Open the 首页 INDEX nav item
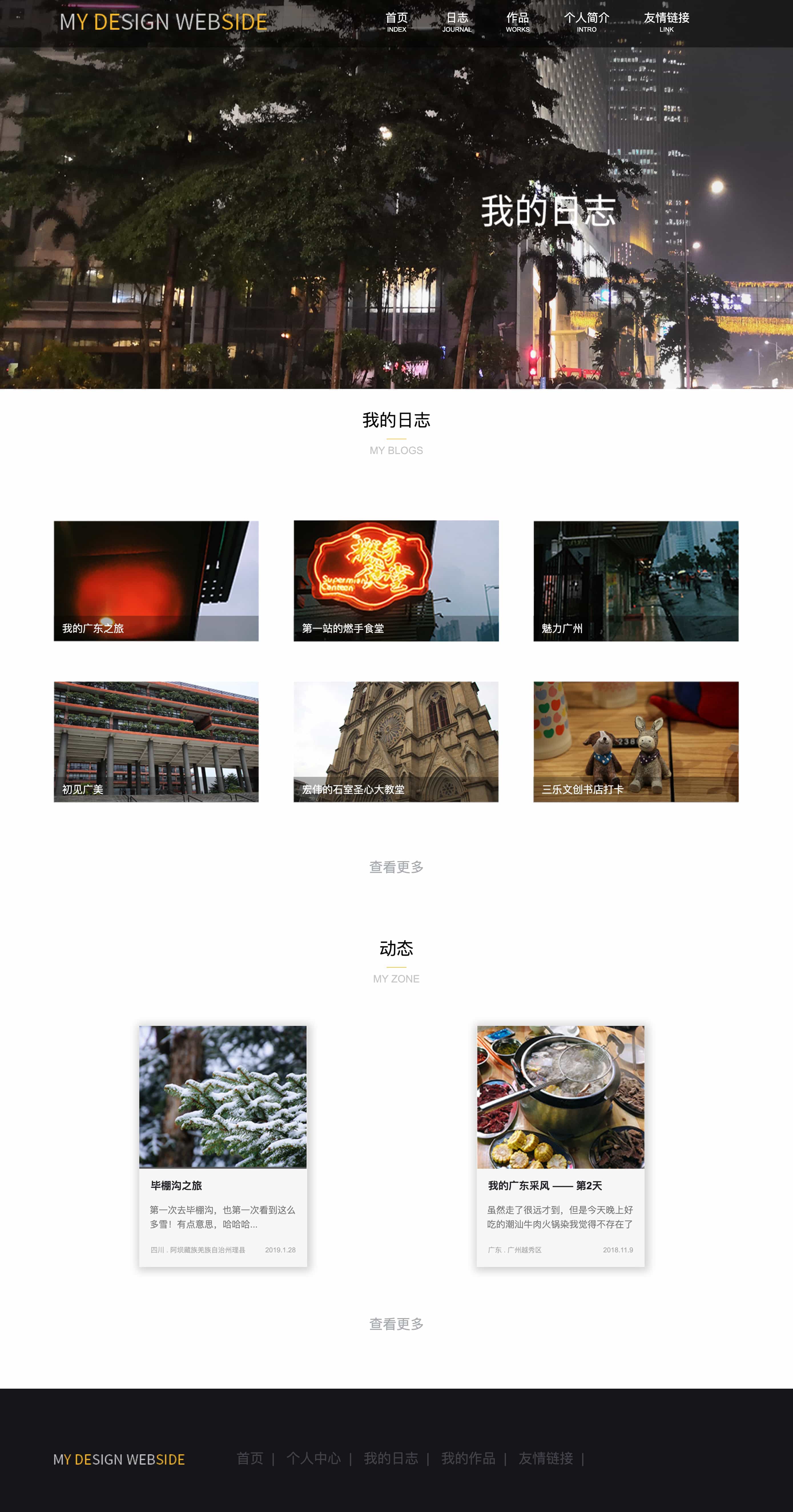793x1512 pixels. tap(396, 22)
